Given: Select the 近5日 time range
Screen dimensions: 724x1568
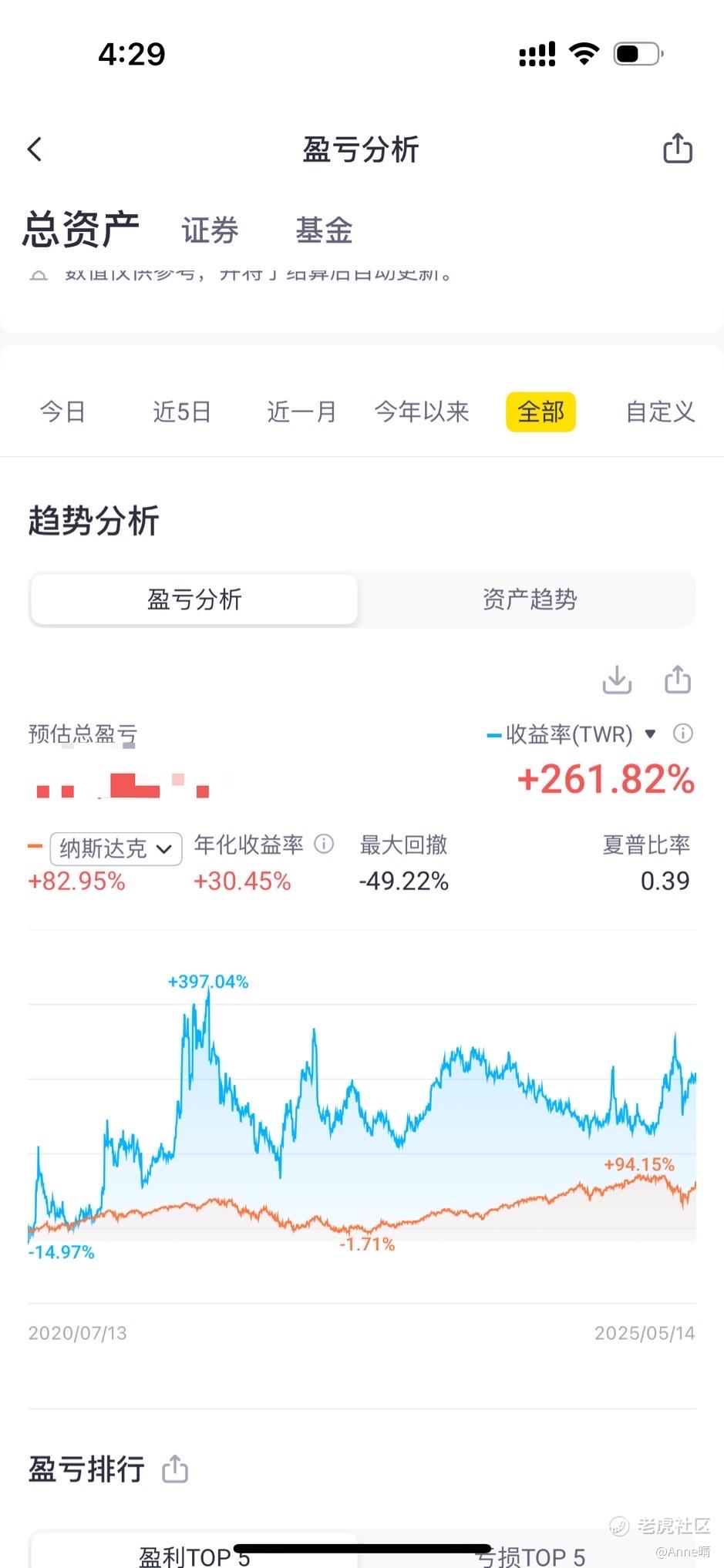Looking at the screenshot, I should tap(182, 411).
